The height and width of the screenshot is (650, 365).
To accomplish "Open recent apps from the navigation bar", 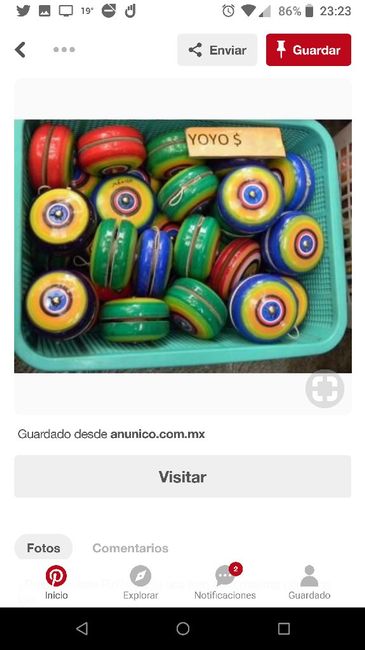I will tap(284, 629).
